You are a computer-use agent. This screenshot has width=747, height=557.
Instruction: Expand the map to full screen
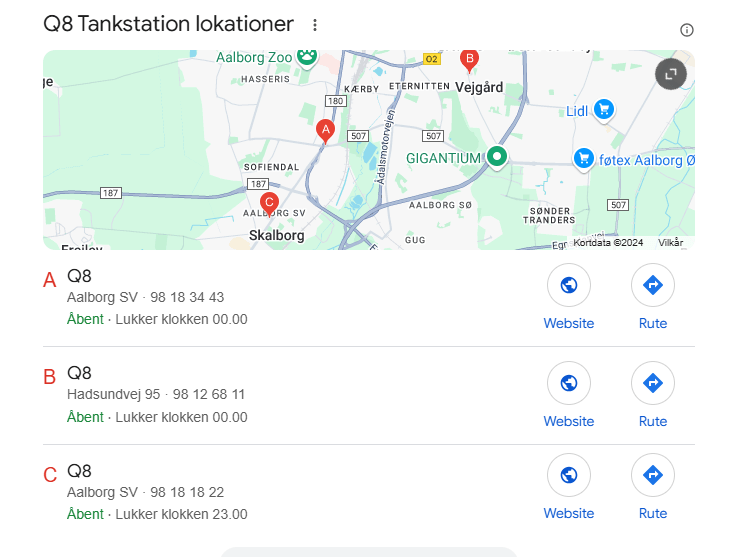(x=671, y=74)
